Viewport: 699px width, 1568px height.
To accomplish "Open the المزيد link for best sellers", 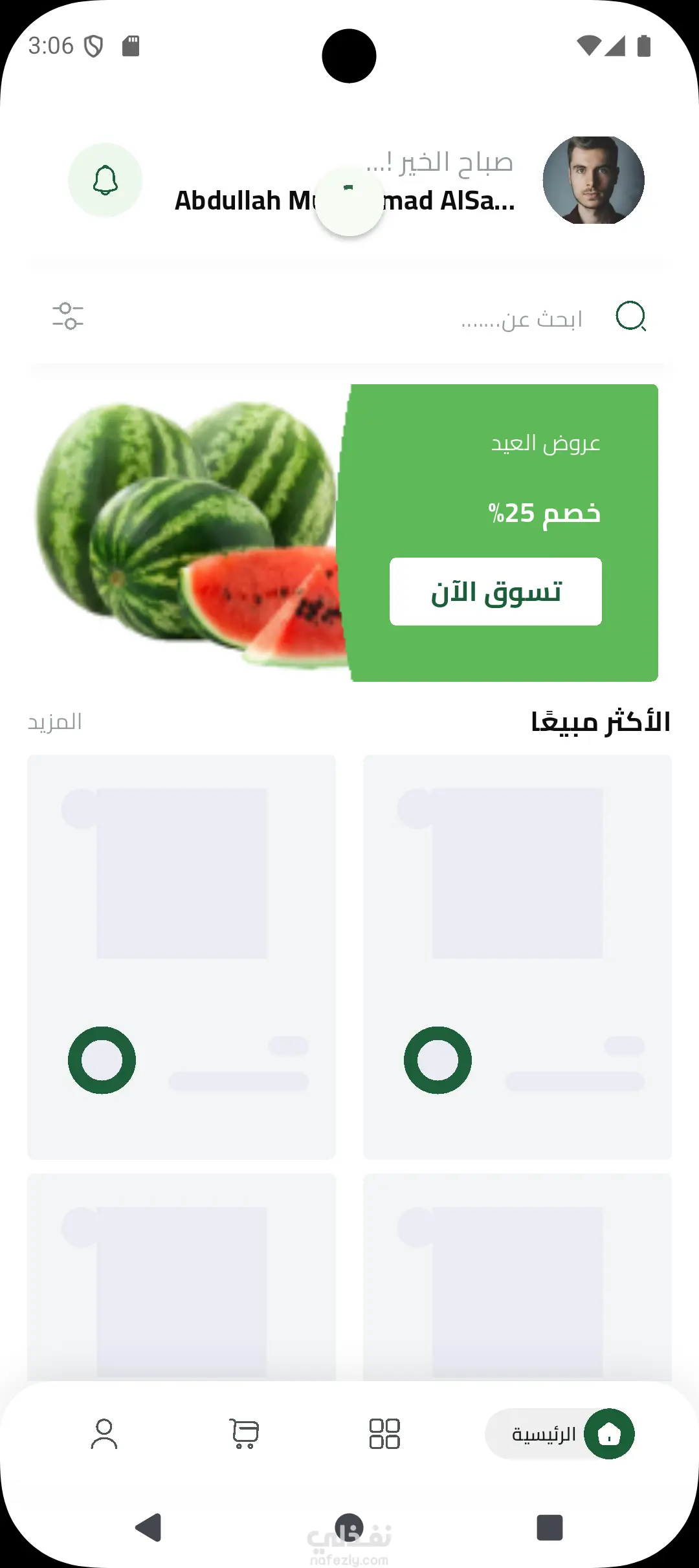I will [55, 722].
